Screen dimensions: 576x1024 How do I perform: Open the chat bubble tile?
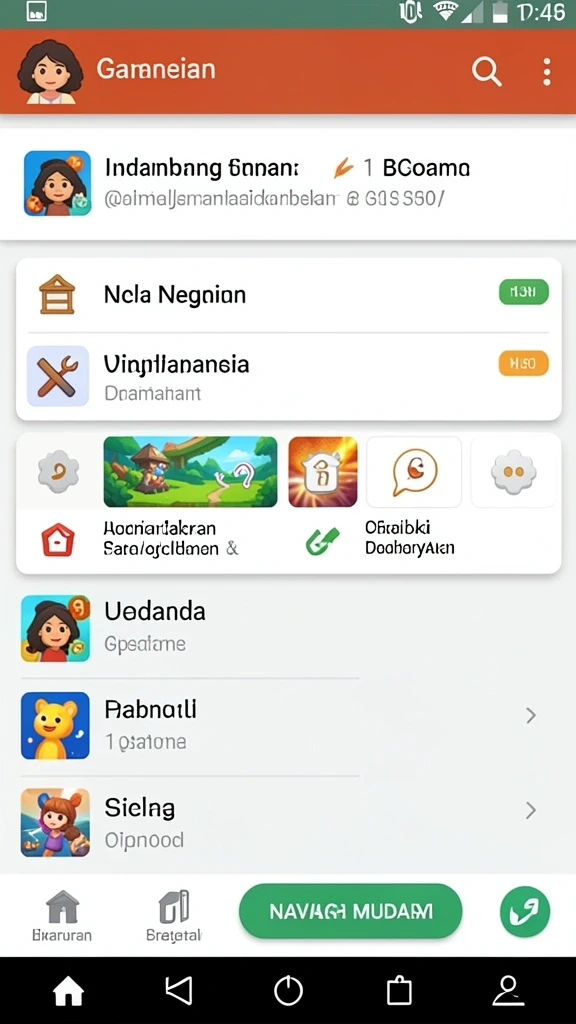click(x=414, y=472)
